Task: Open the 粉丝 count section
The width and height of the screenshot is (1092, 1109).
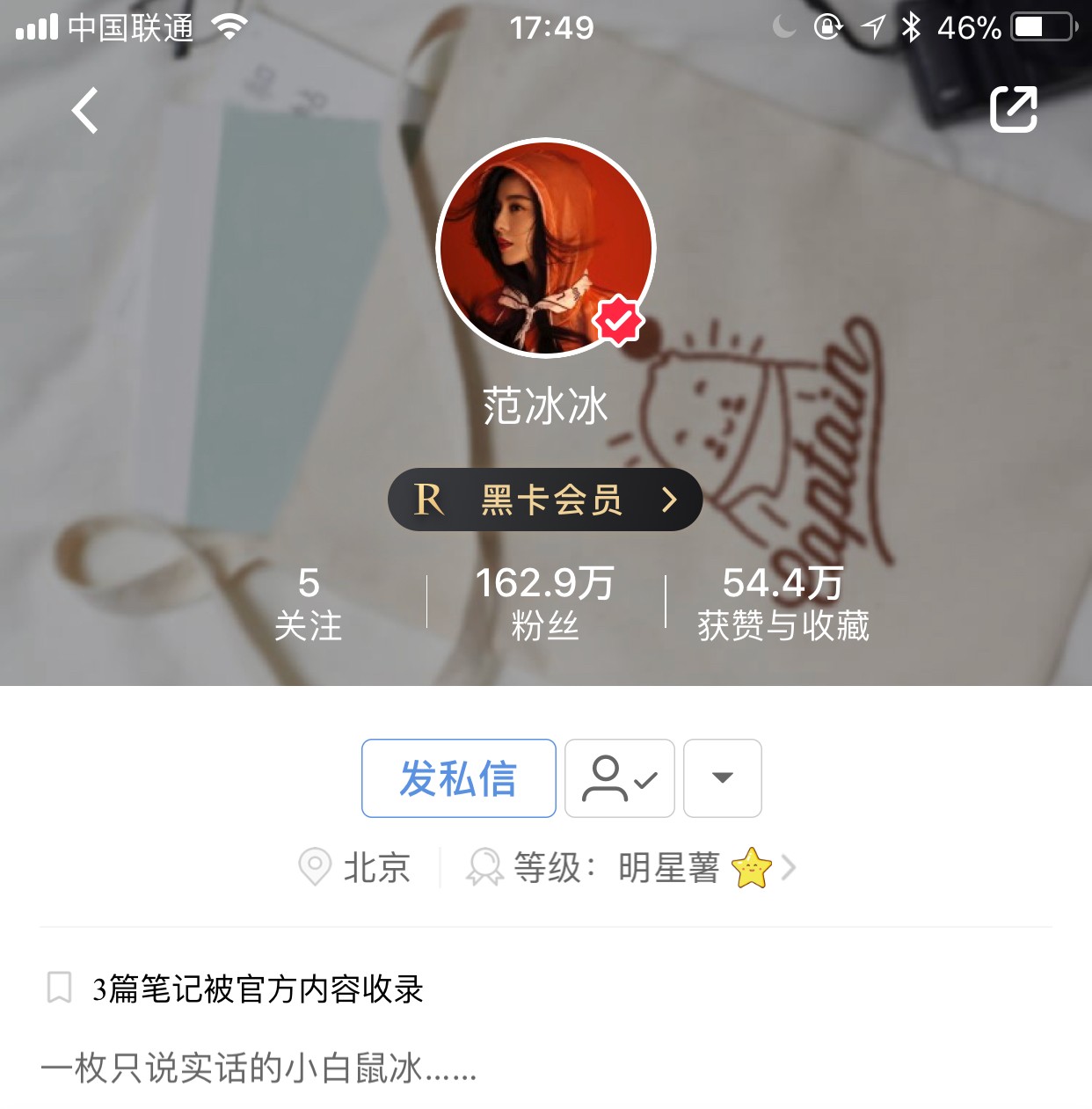Action: point(545,600)
